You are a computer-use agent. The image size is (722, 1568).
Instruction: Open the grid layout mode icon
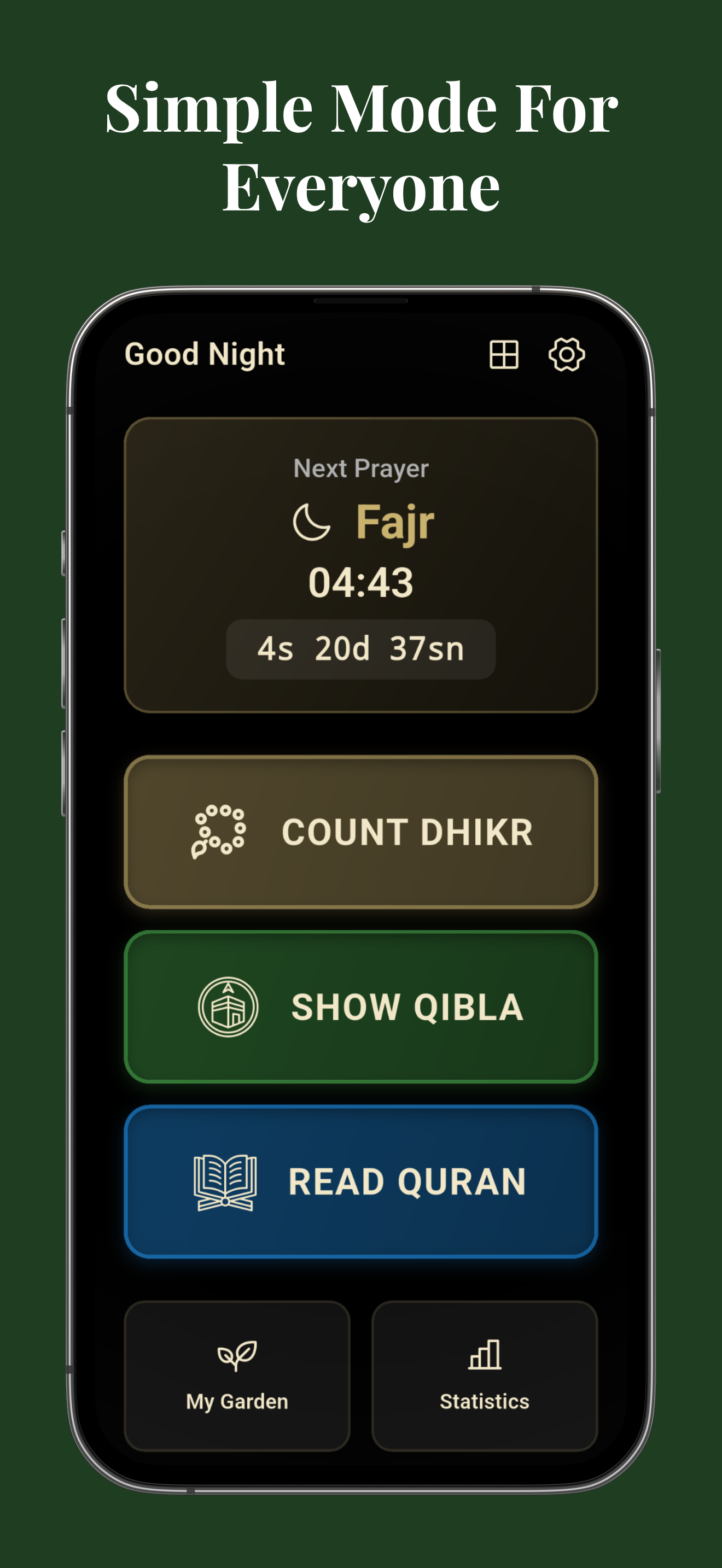coord(503,355)
